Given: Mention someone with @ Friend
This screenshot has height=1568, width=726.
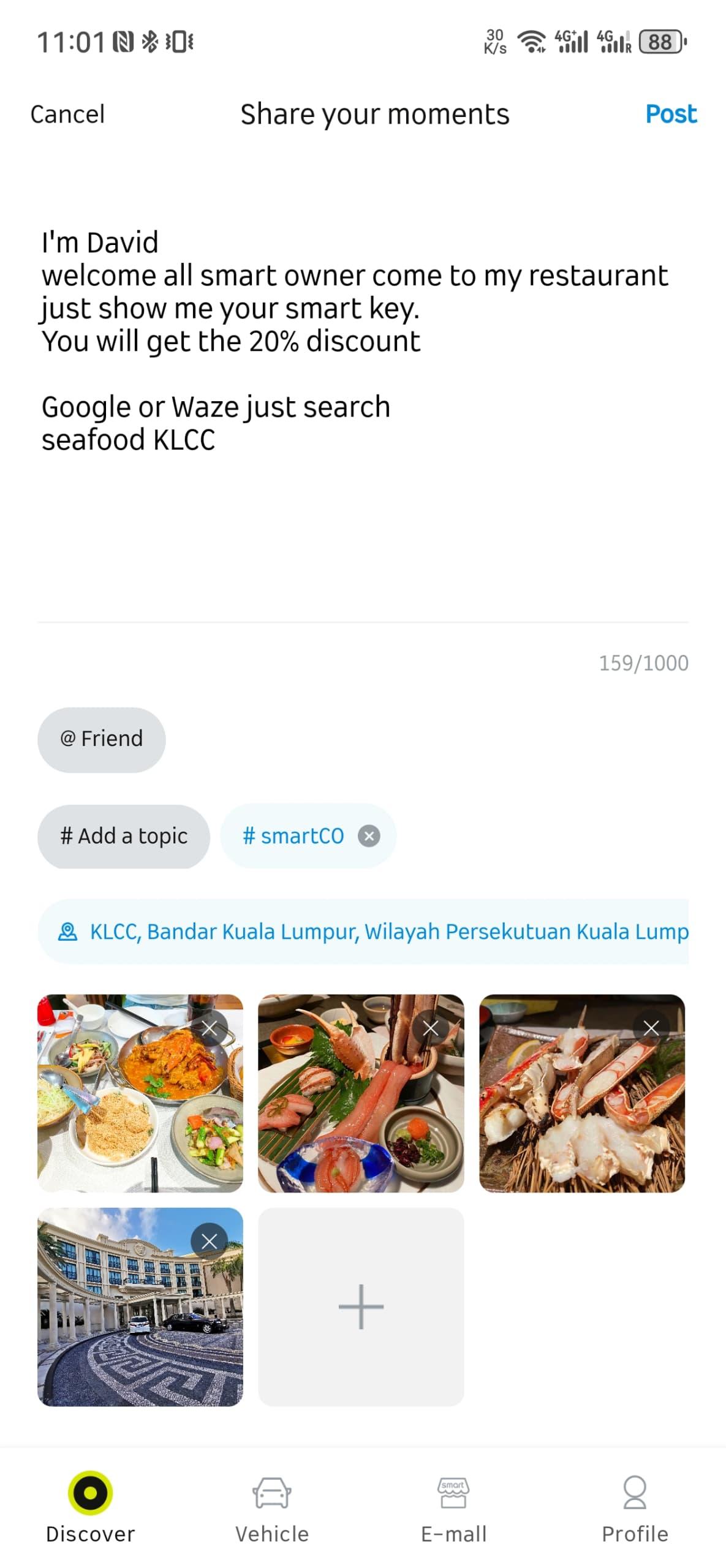Looking at the screenshot, I should (x=102, y=739).
